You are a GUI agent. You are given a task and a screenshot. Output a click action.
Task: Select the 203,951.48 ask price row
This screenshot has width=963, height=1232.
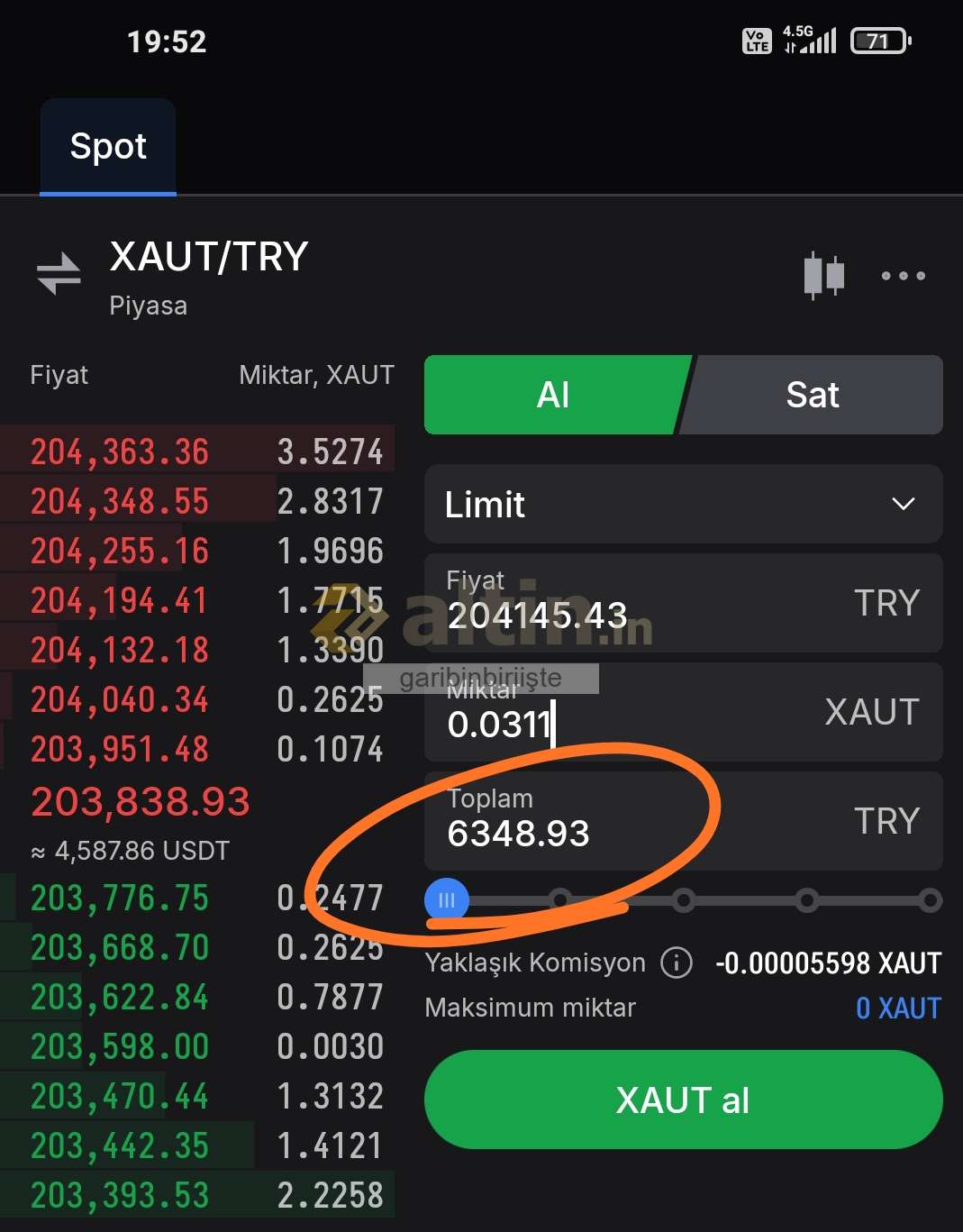(120, 749)
